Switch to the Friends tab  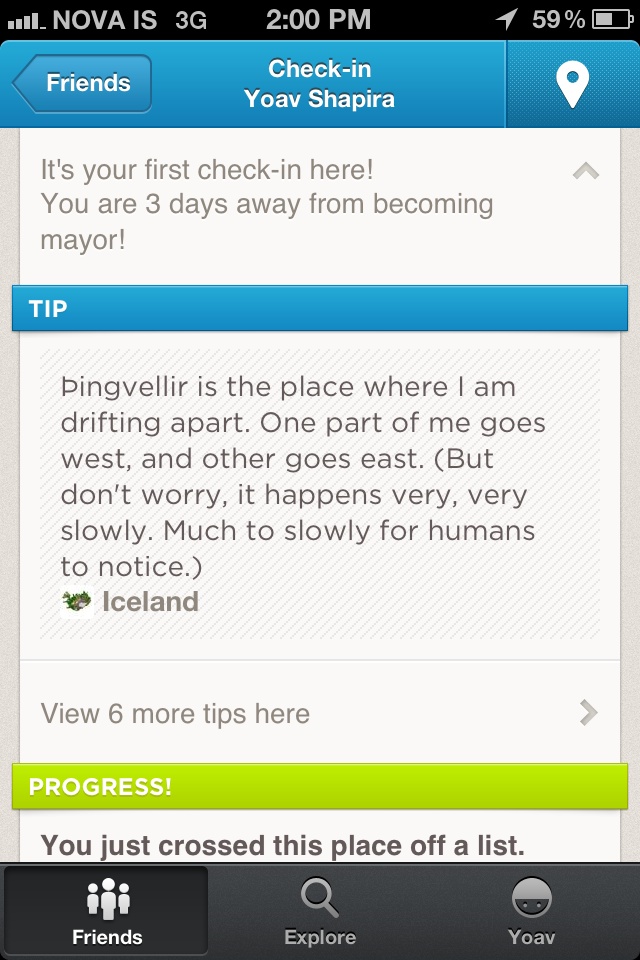(x=107, y=910)
